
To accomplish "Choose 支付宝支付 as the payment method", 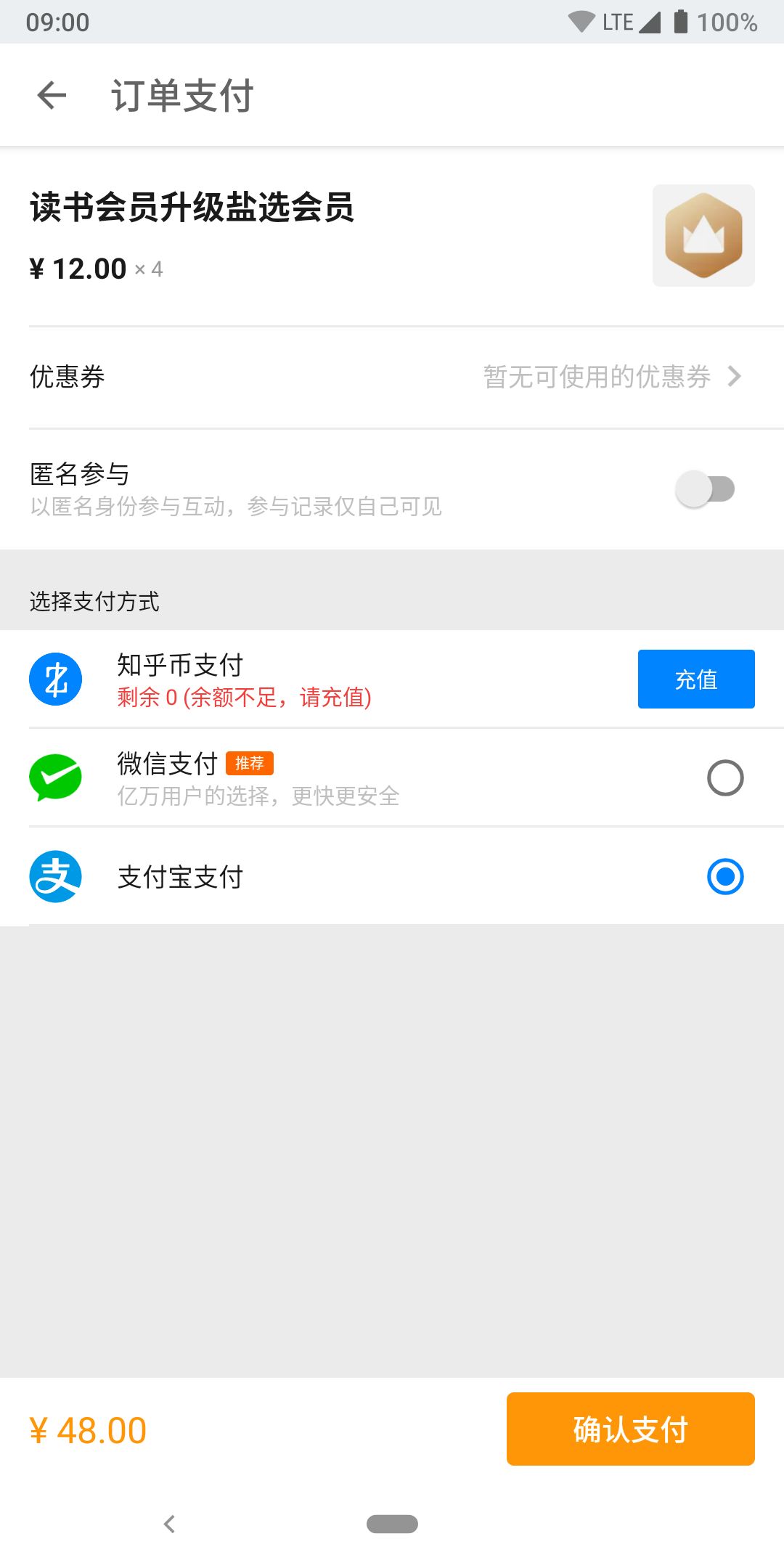I will point(724,876).
